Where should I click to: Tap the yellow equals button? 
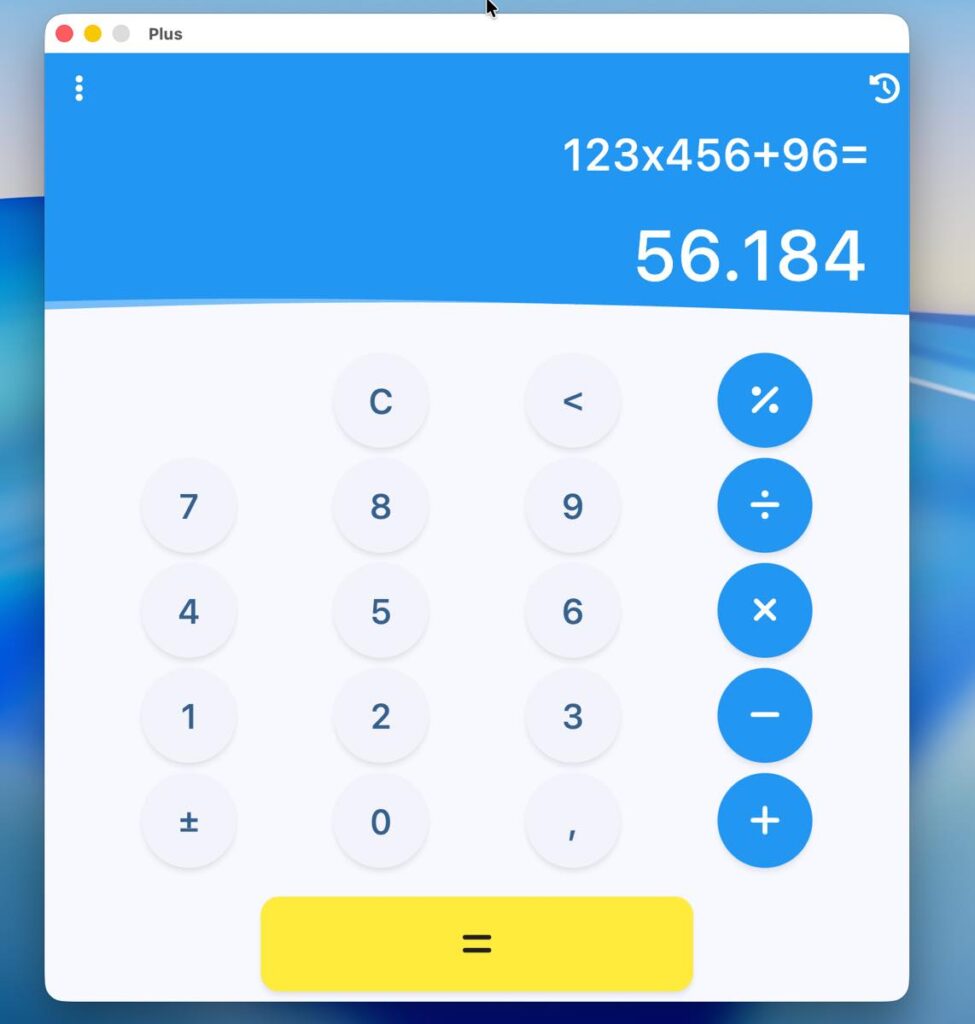pyautogui.click(x=476, y=943)
